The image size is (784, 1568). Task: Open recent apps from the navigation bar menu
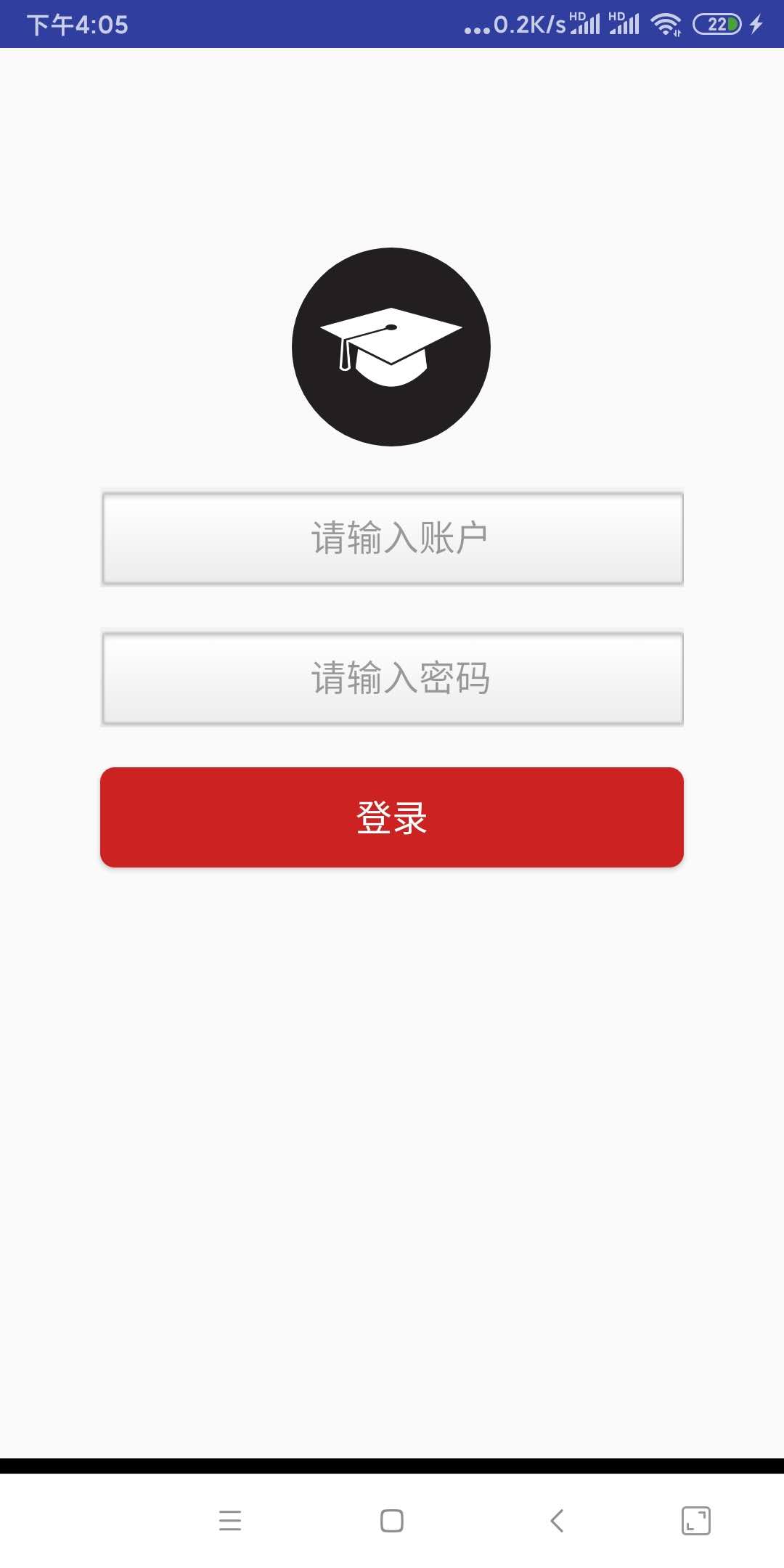point(230,1520)
